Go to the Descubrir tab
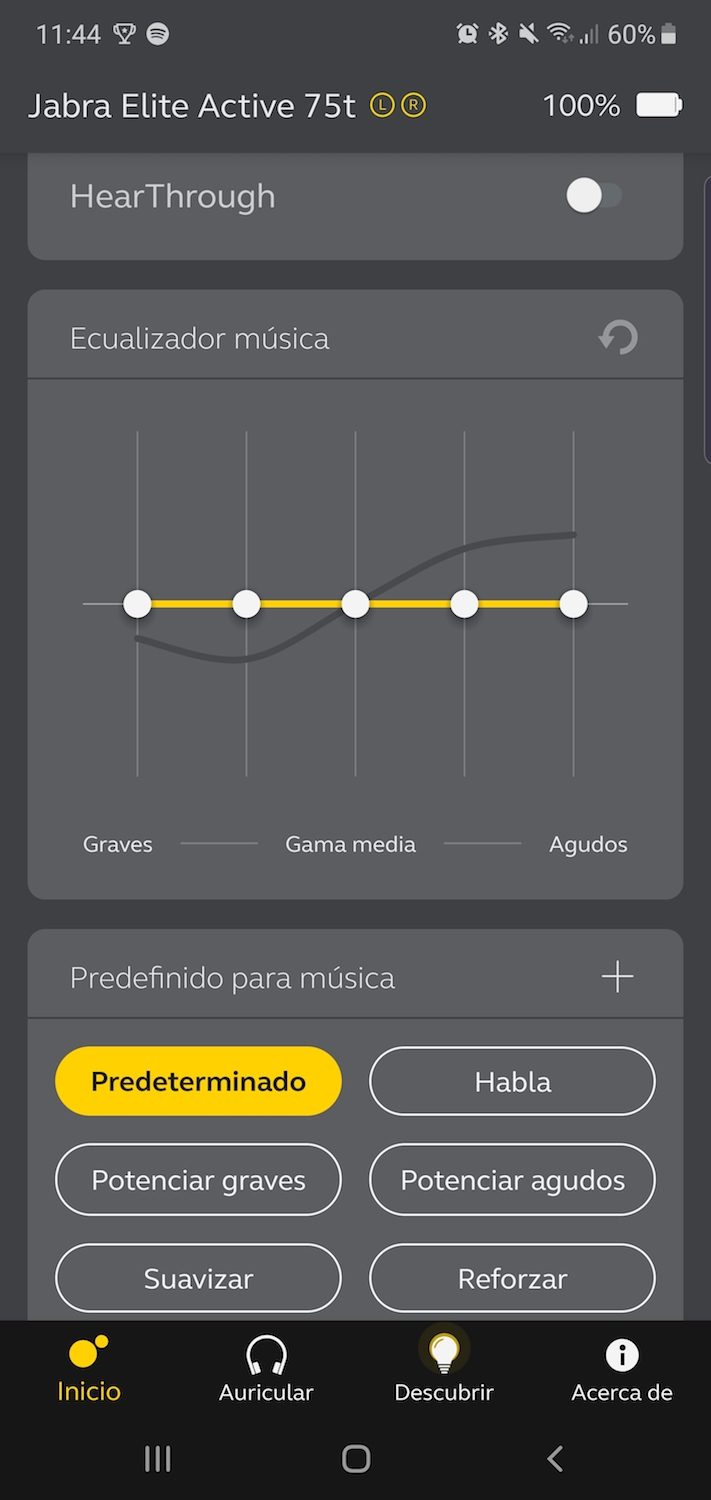 444,1370
